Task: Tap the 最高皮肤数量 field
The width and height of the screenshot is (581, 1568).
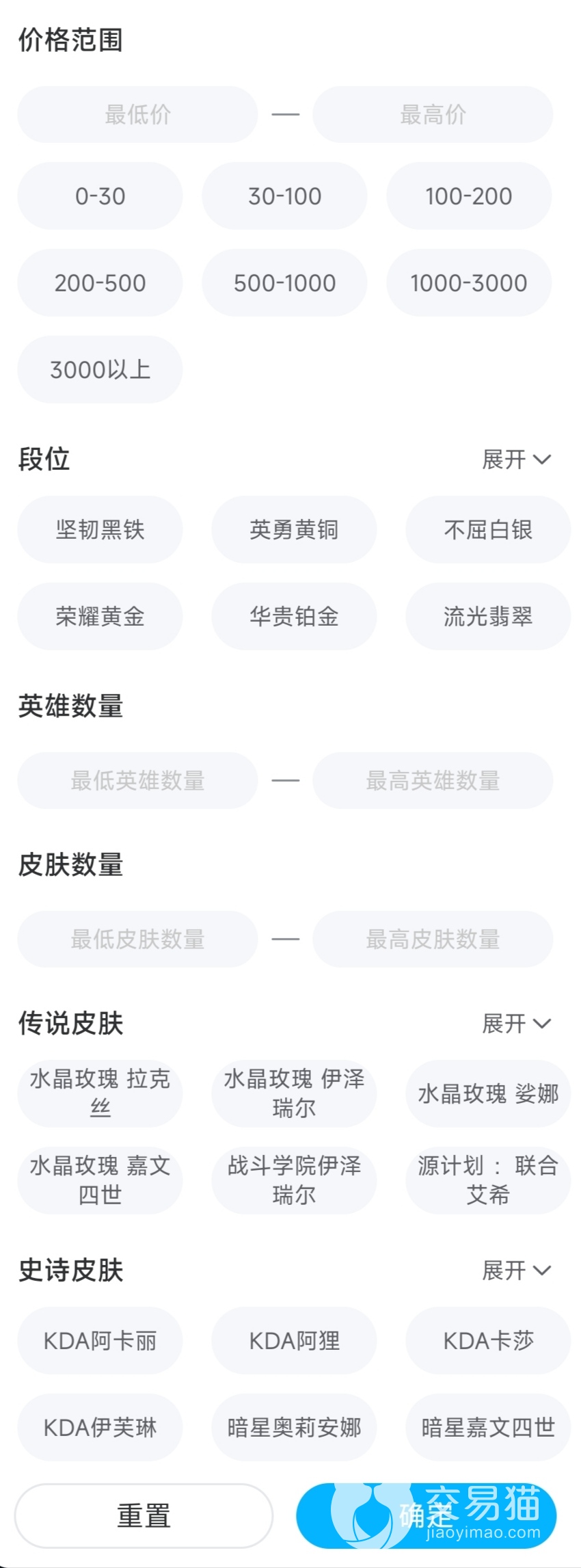Action: 433,939
